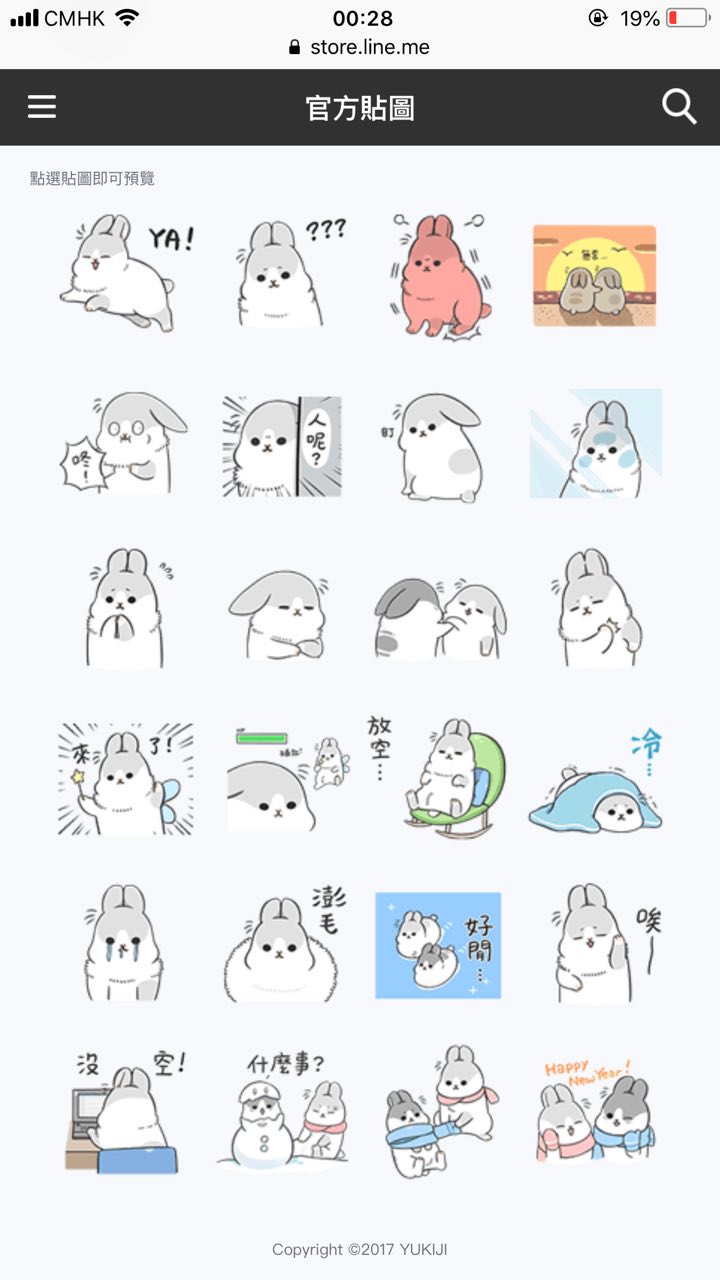The image size is (720, 1280).
Task: Preview the "沒空!" computer sticker
Action: coord(126,1110)
